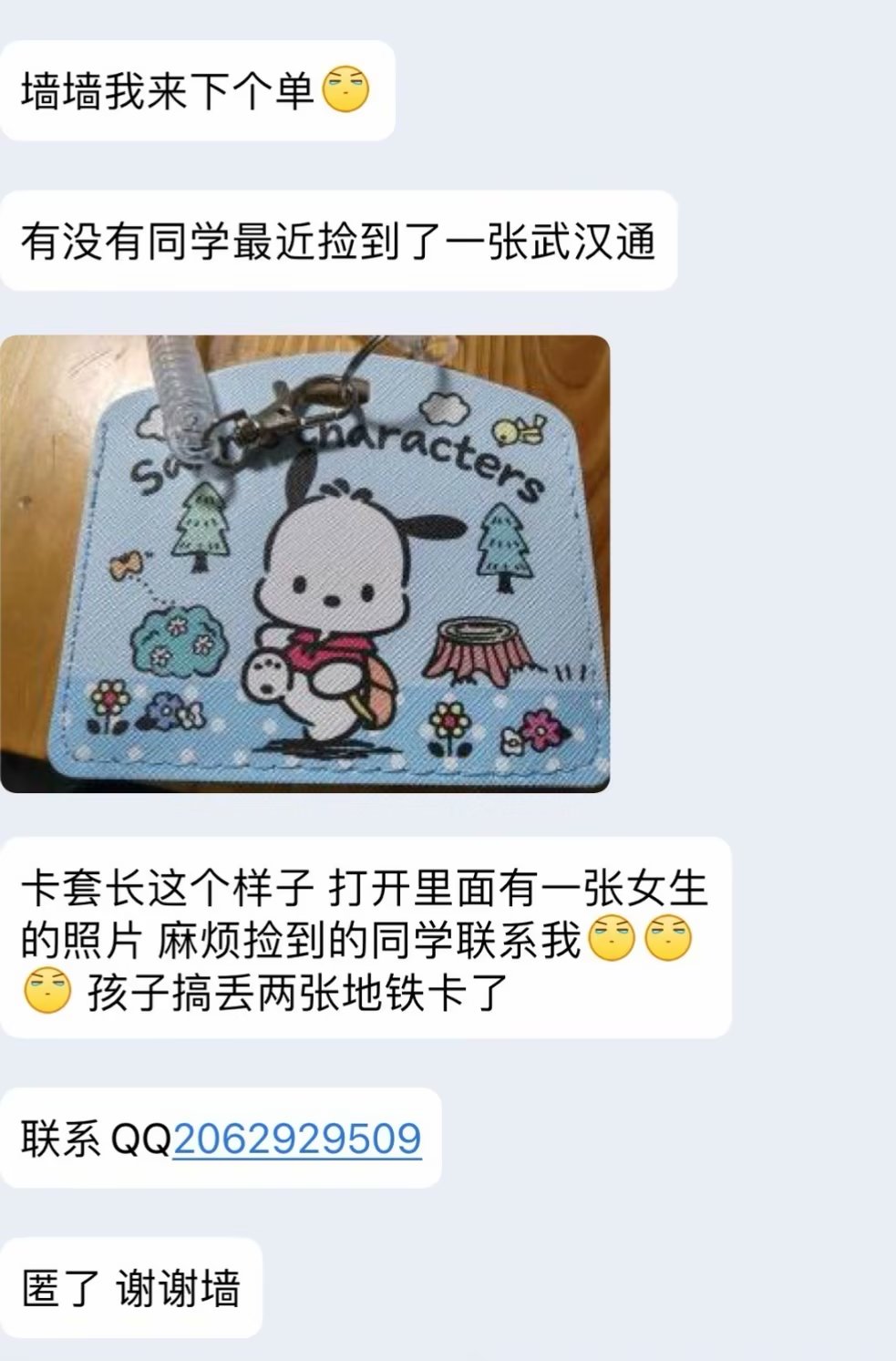
Task: Tap the QQ number 2062929509 link
Action: point(297,1139)
